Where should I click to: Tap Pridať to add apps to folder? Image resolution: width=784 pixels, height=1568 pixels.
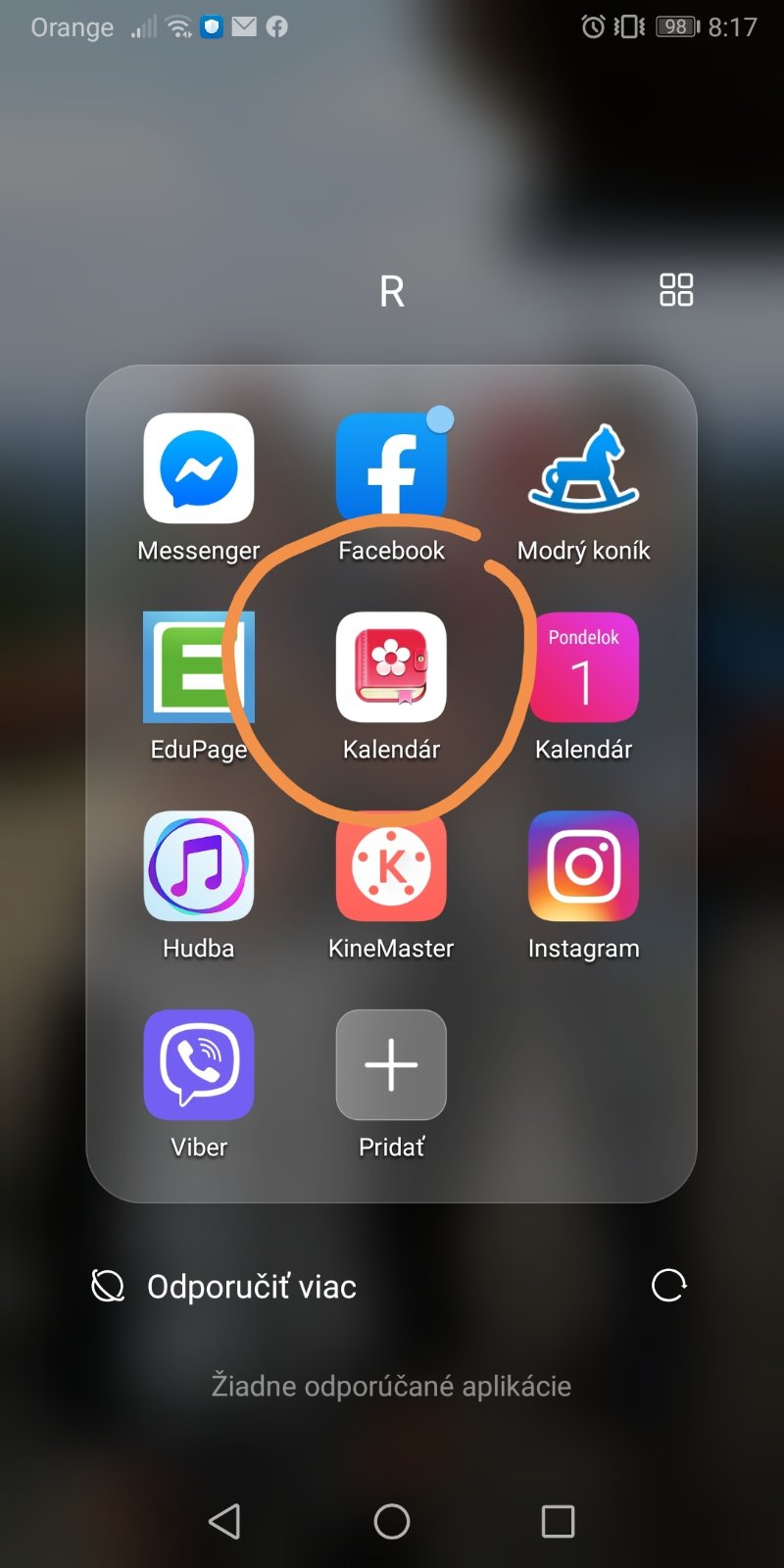(x=391, y=1065)
